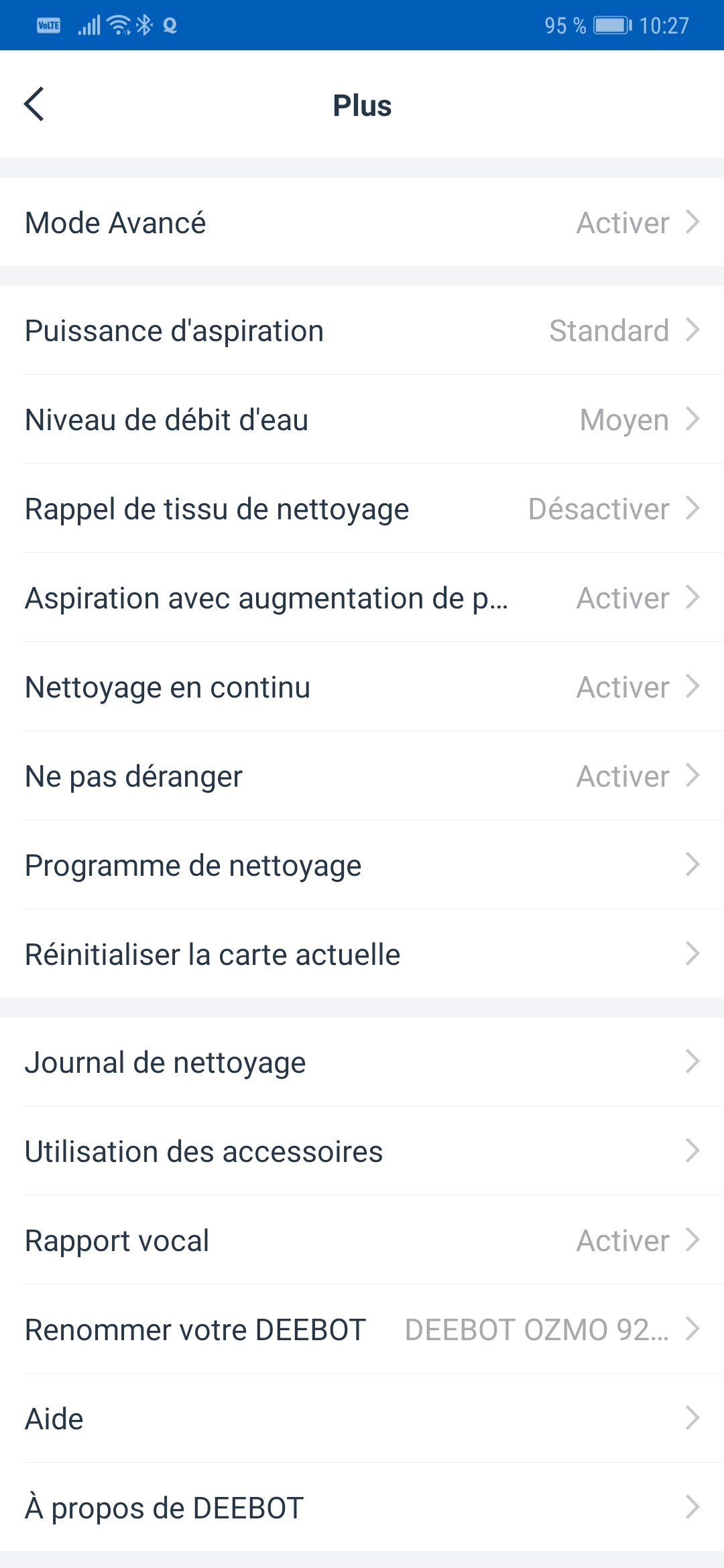Viewport: 724px width, 1568px height.
Task: View Journal de nettoyage
Action: (362, 1061)
